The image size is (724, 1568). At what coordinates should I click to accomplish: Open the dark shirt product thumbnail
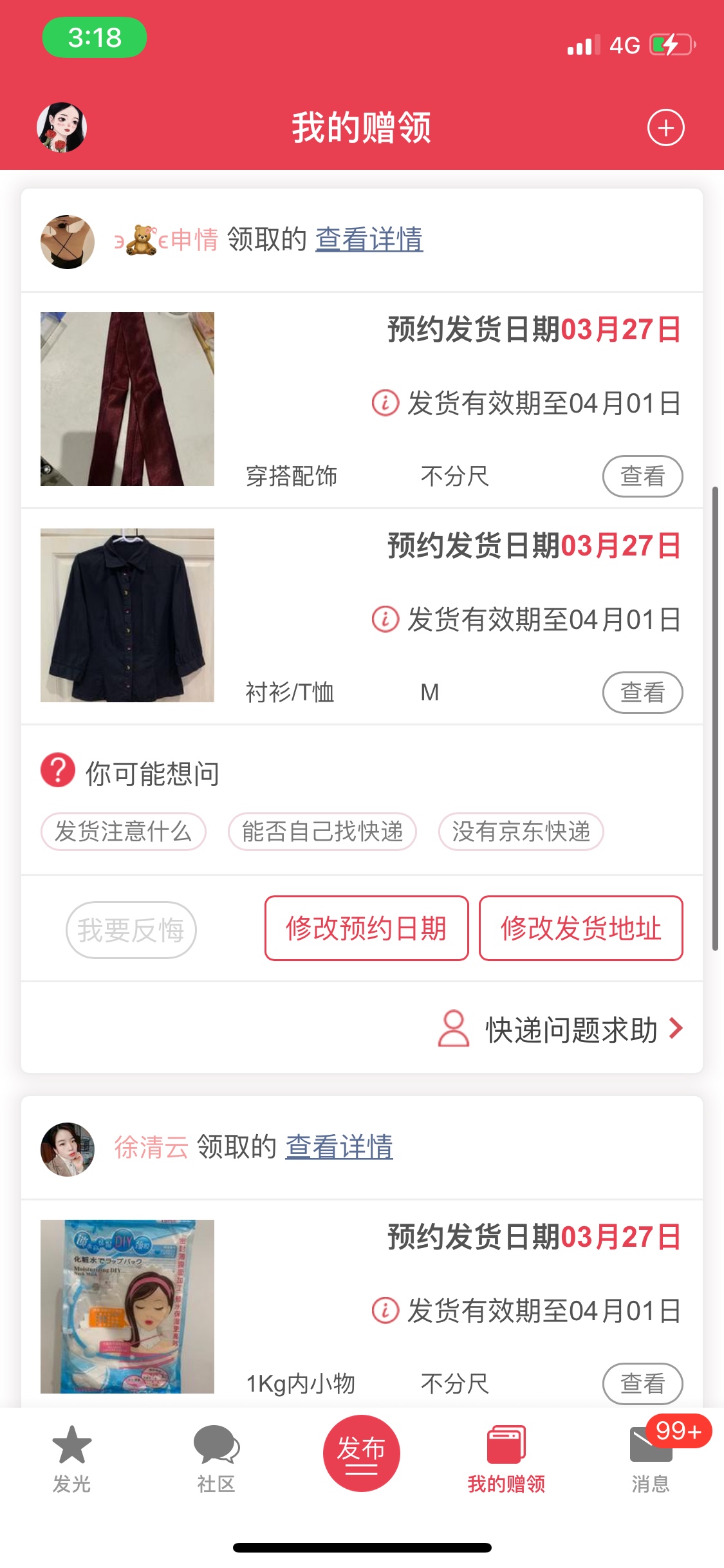(x=127, y=615)
